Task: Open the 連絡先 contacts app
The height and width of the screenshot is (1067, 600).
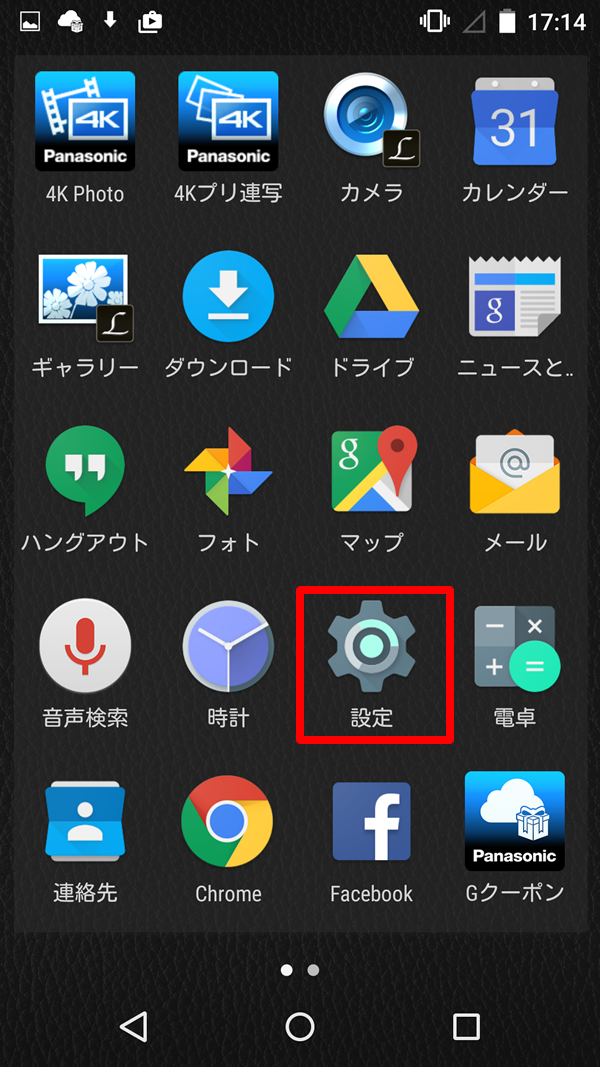Action: point(85,822)
